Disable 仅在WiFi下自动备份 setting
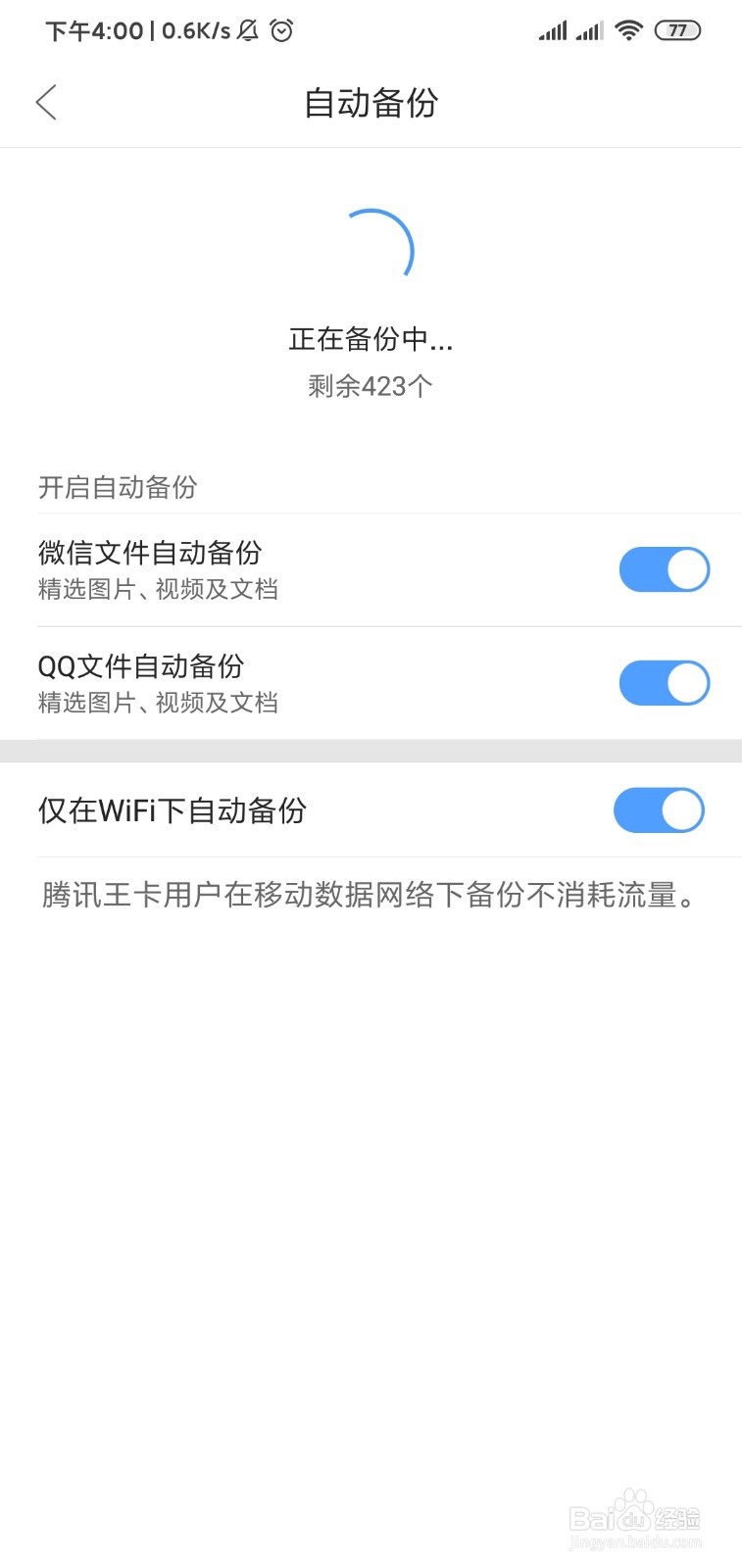 (659, 811)
